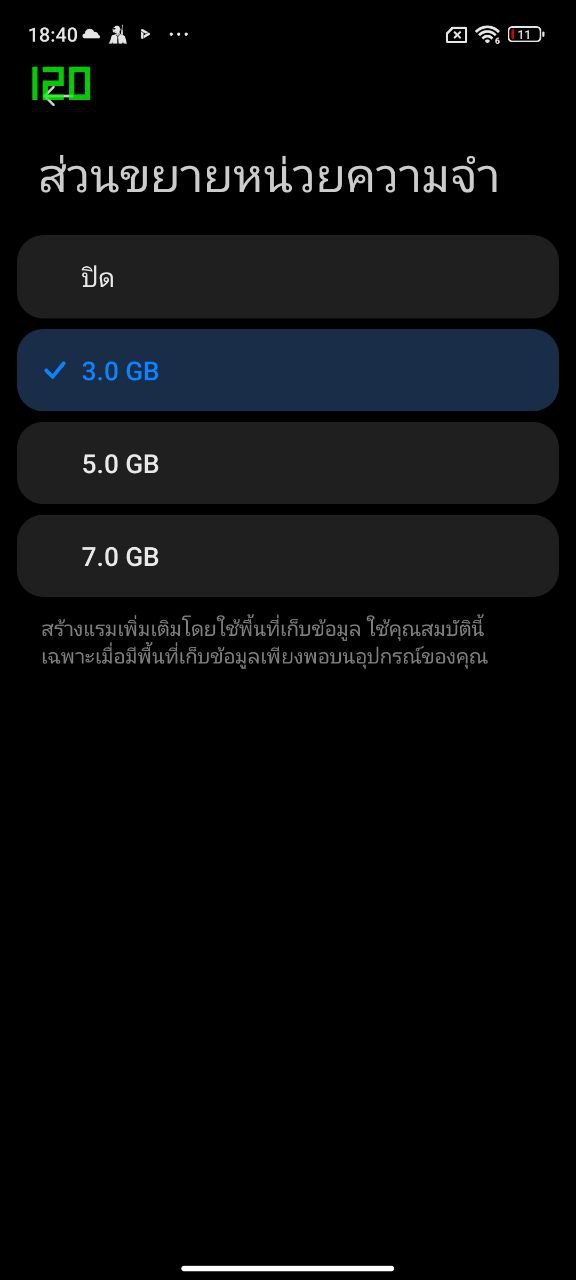Screen dimensions: 576x1280
Task: Select the ปิด option to turn off
Action: 288,277
